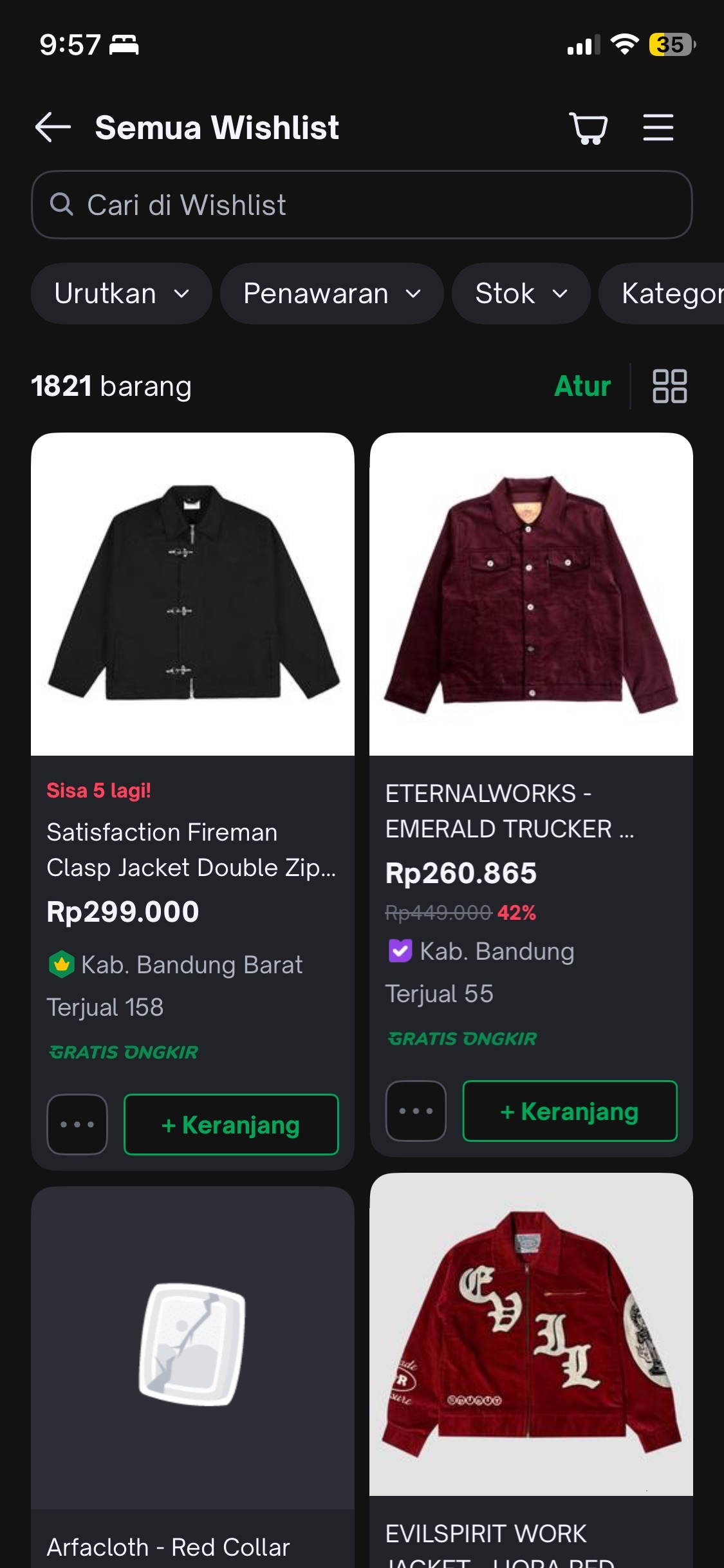
Task: Tap the Cari di Wishlist search field
Action: [362, 205]
